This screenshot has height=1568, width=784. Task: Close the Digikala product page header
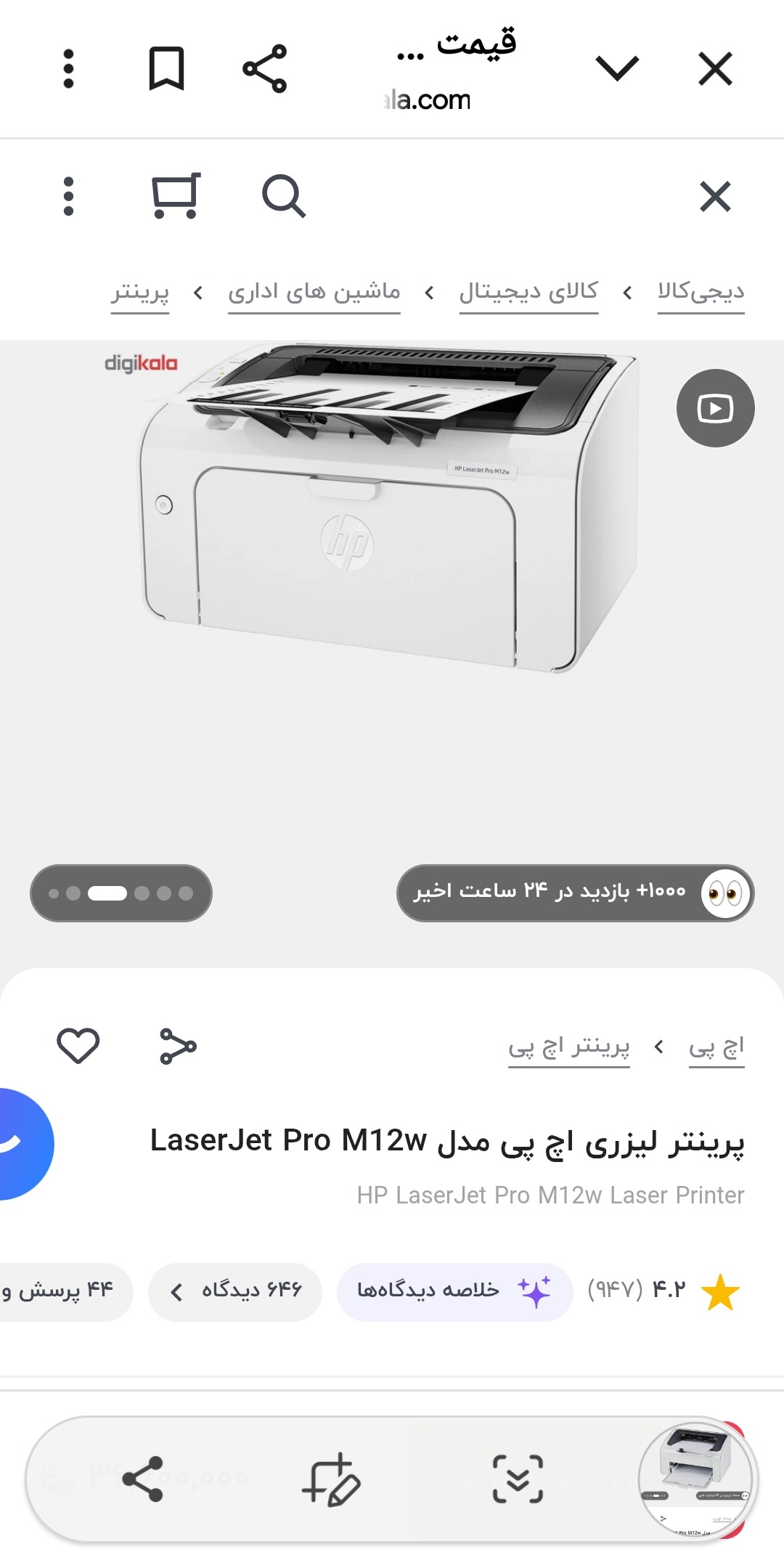(715, 196)
